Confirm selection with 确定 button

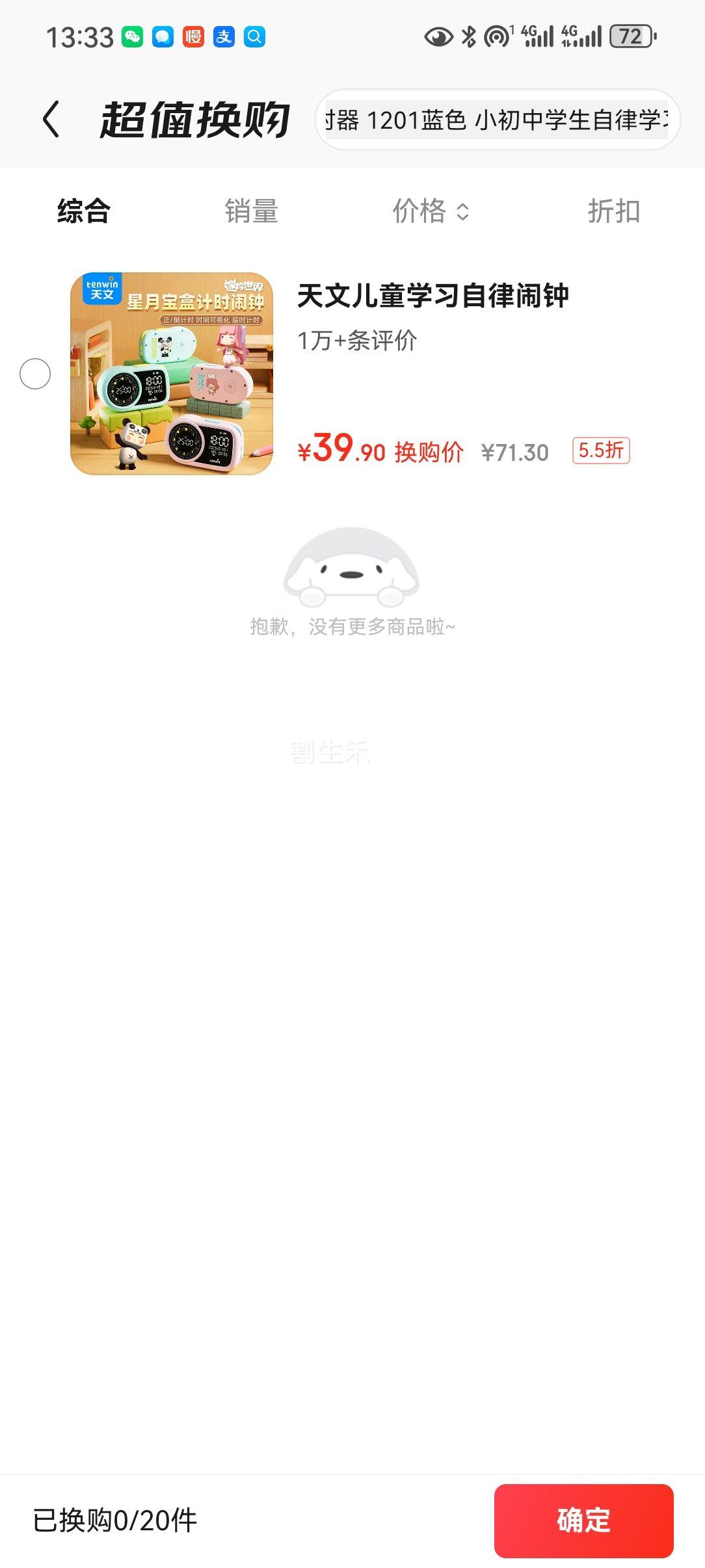(583, 1521)
